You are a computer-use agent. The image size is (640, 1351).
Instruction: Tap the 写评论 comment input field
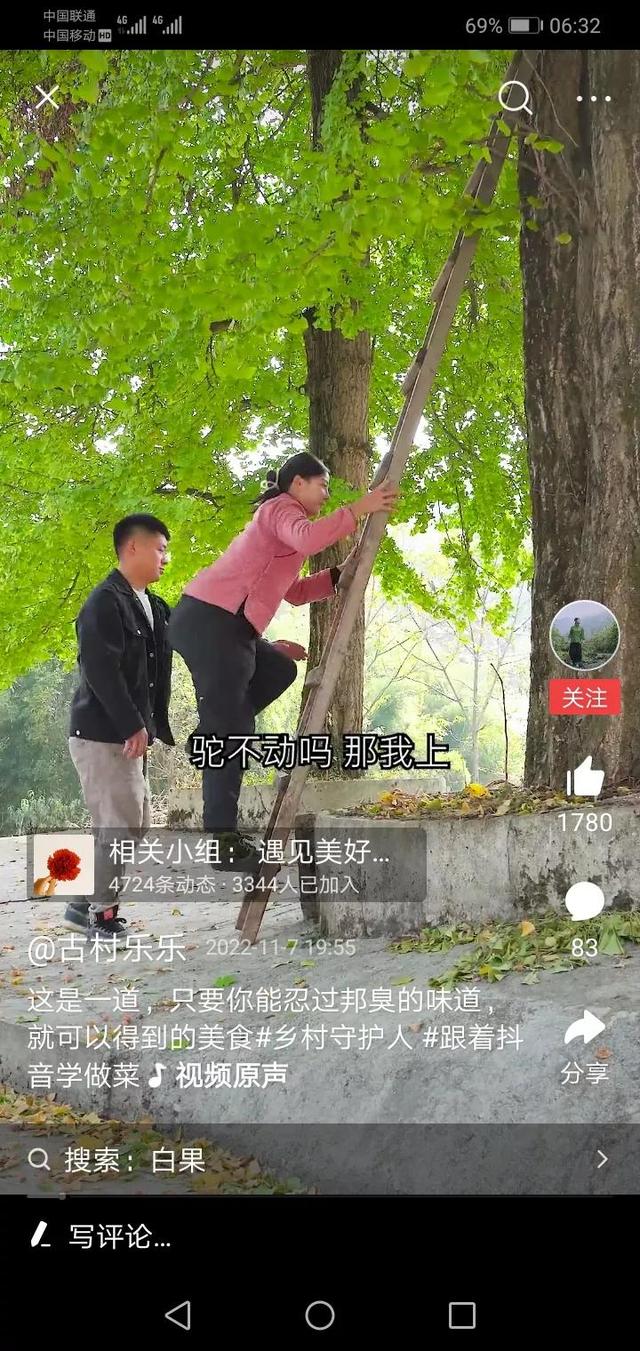click(320, 1236)
